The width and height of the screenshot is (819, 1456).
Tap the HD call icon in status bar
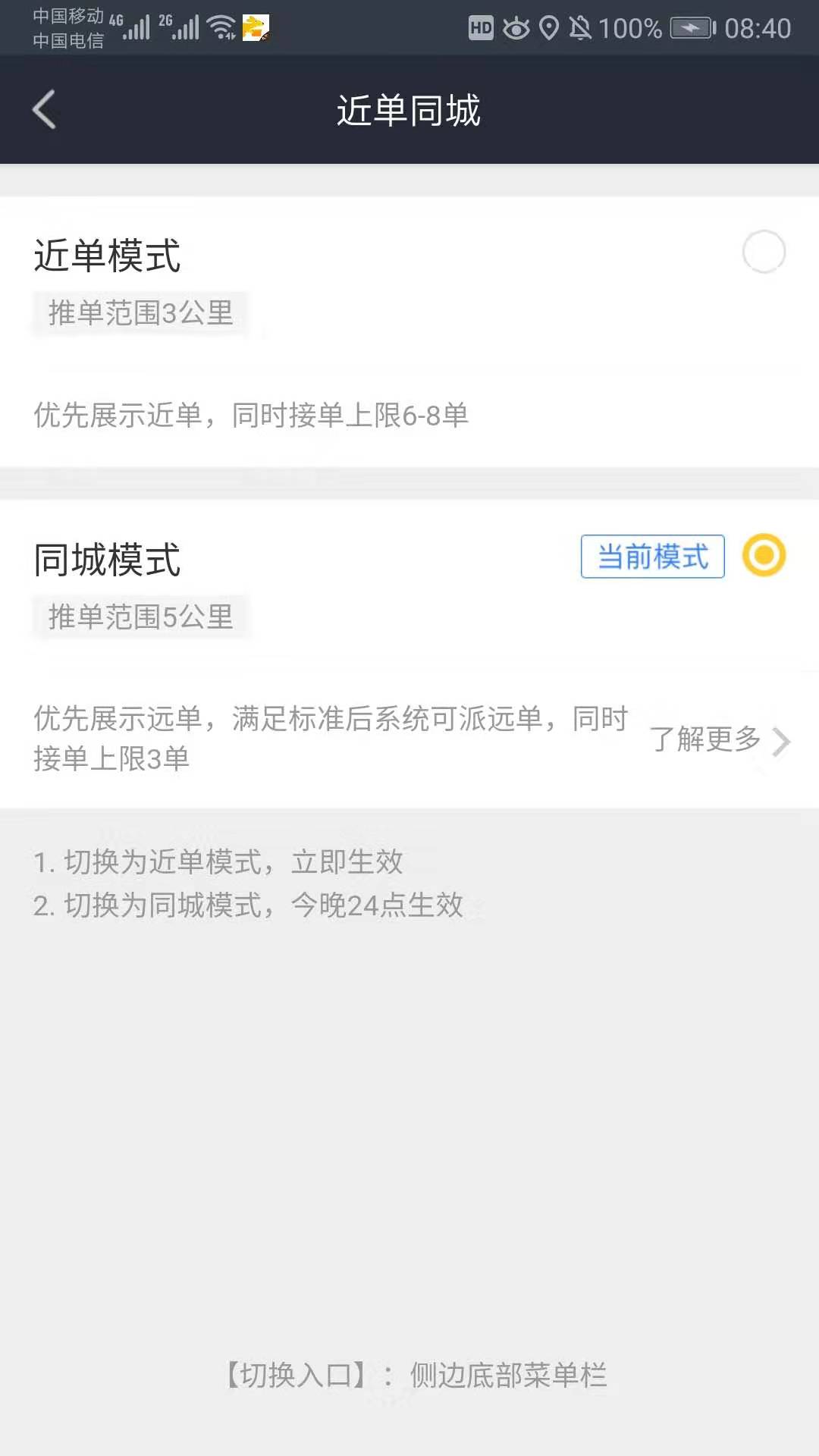pyautogui.click(x=479, y=29)
